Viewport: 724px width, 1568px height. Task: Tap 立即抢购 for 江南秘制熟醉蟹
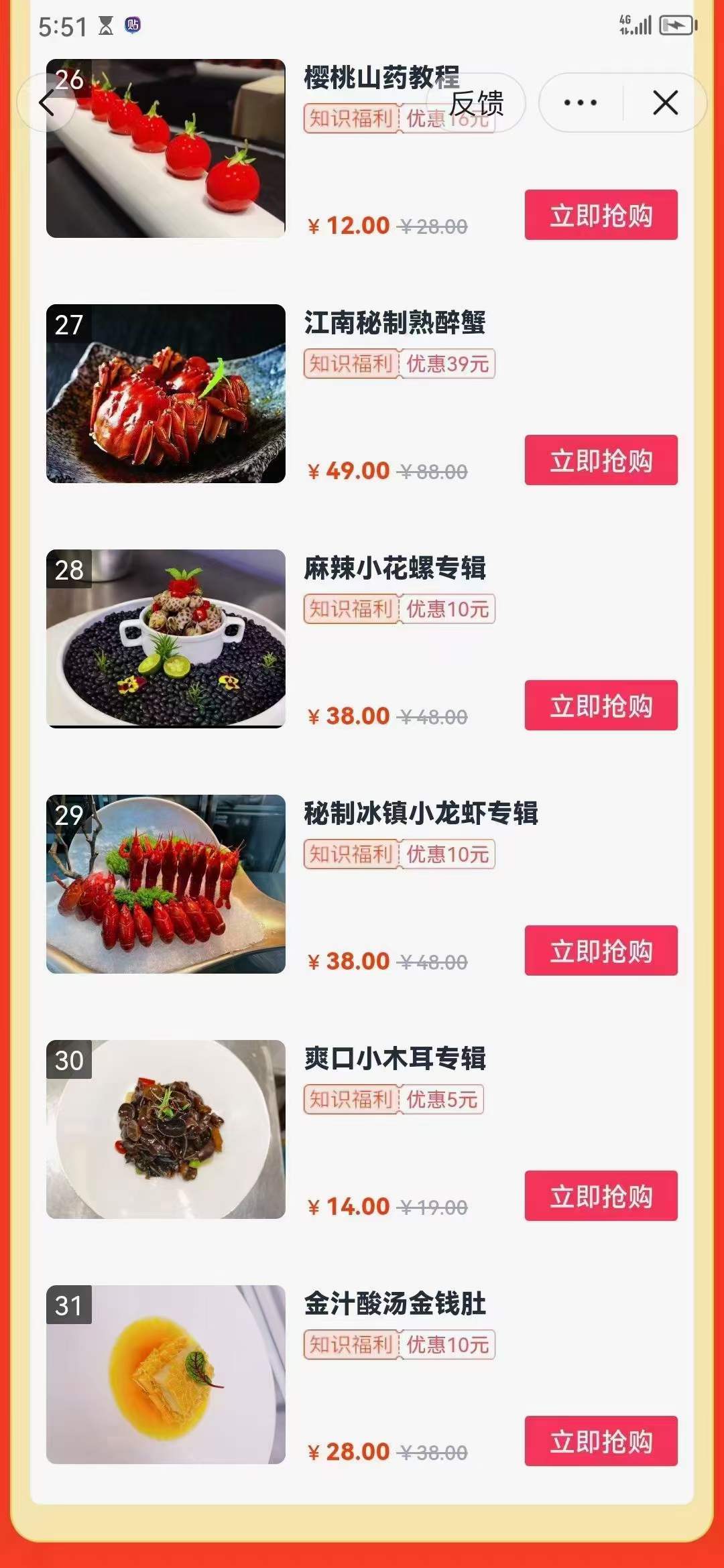pos(600,460)
